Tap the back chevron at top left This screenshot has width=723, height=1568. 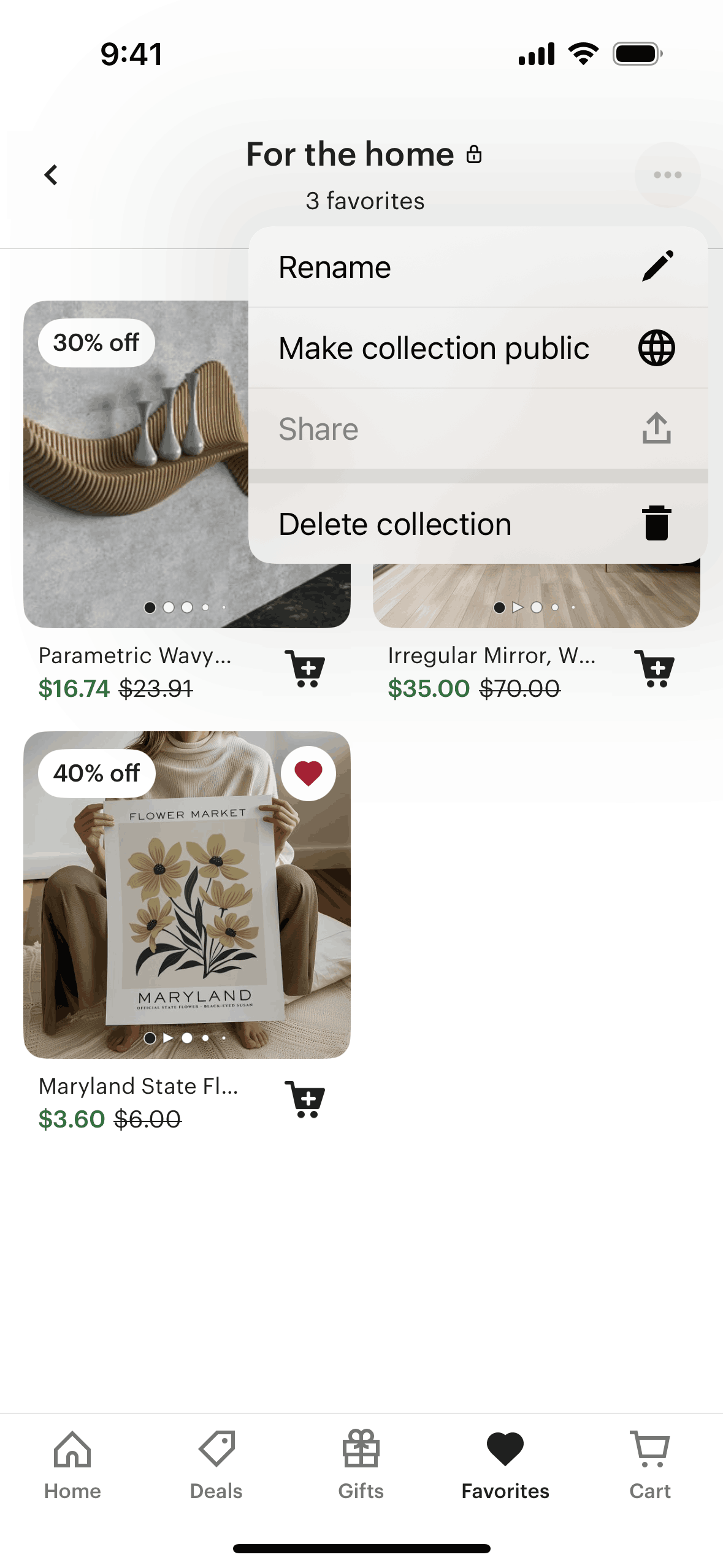point(52,175)
